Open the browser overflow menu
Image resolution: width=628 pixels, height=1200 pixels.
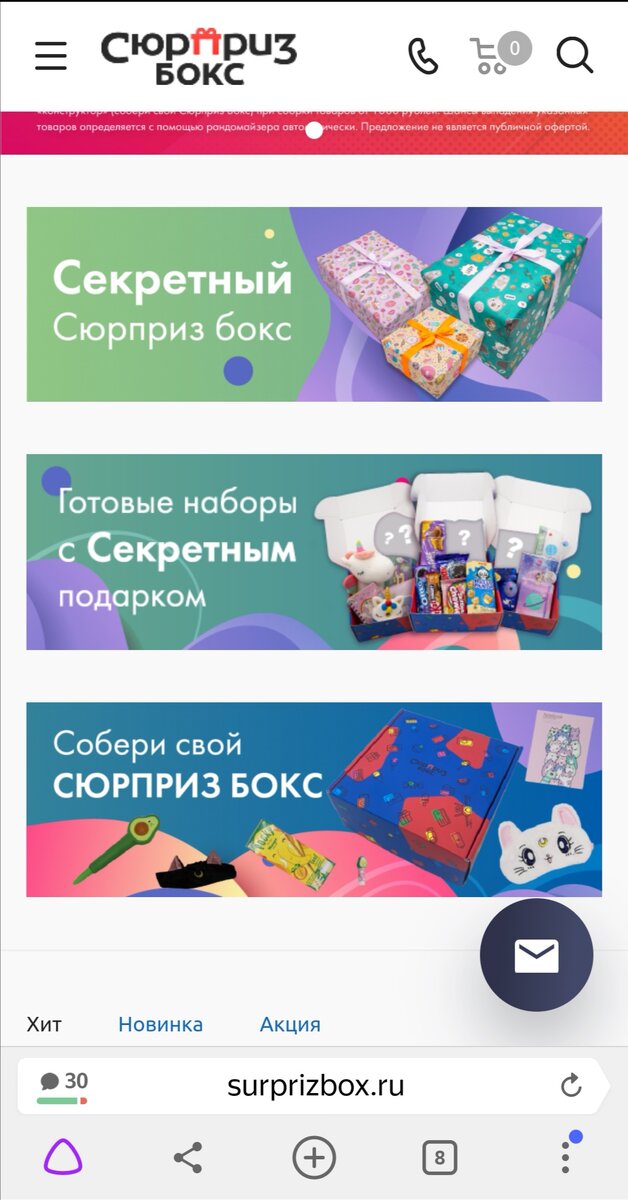[x=565, y=1157]
